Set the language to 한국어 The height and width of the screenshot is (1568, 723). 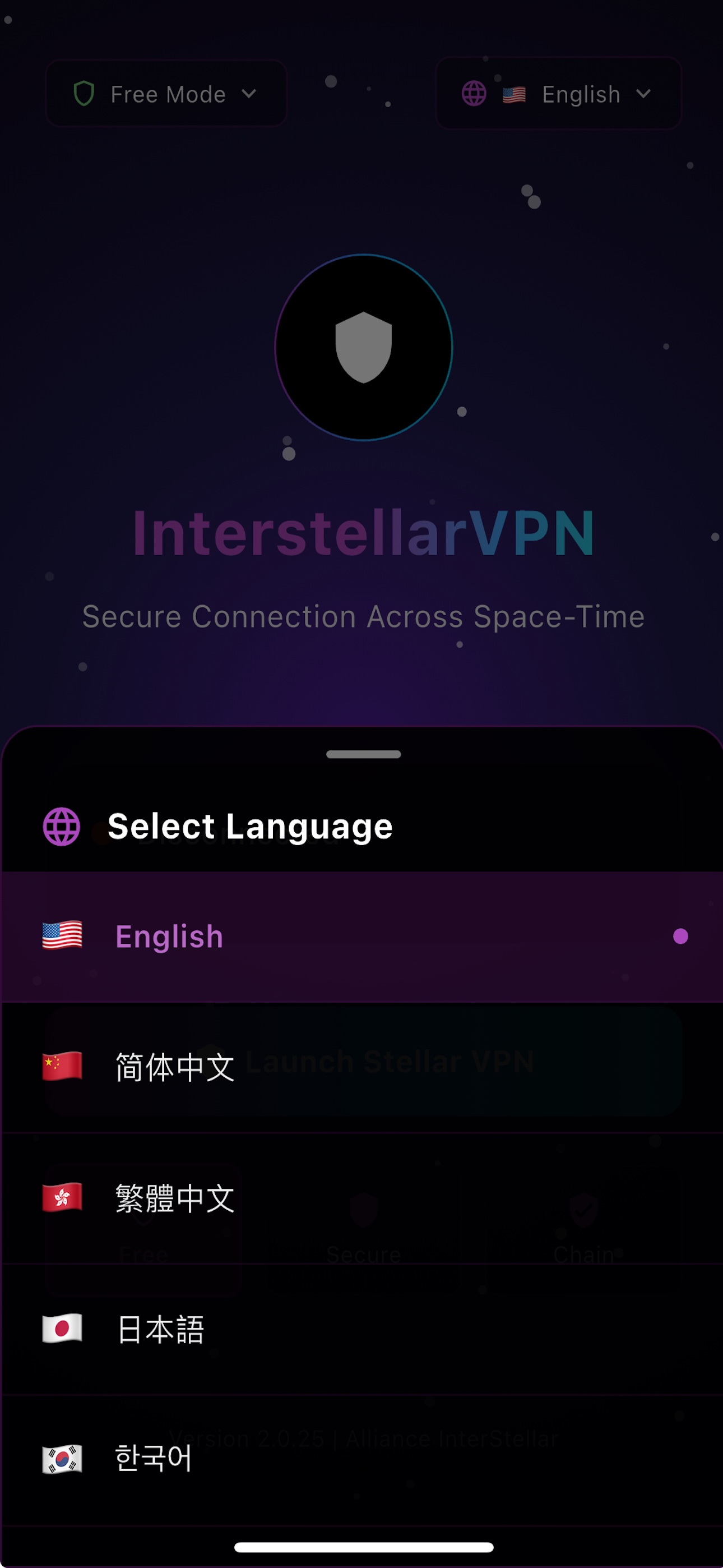click(x=361, y=1459)
